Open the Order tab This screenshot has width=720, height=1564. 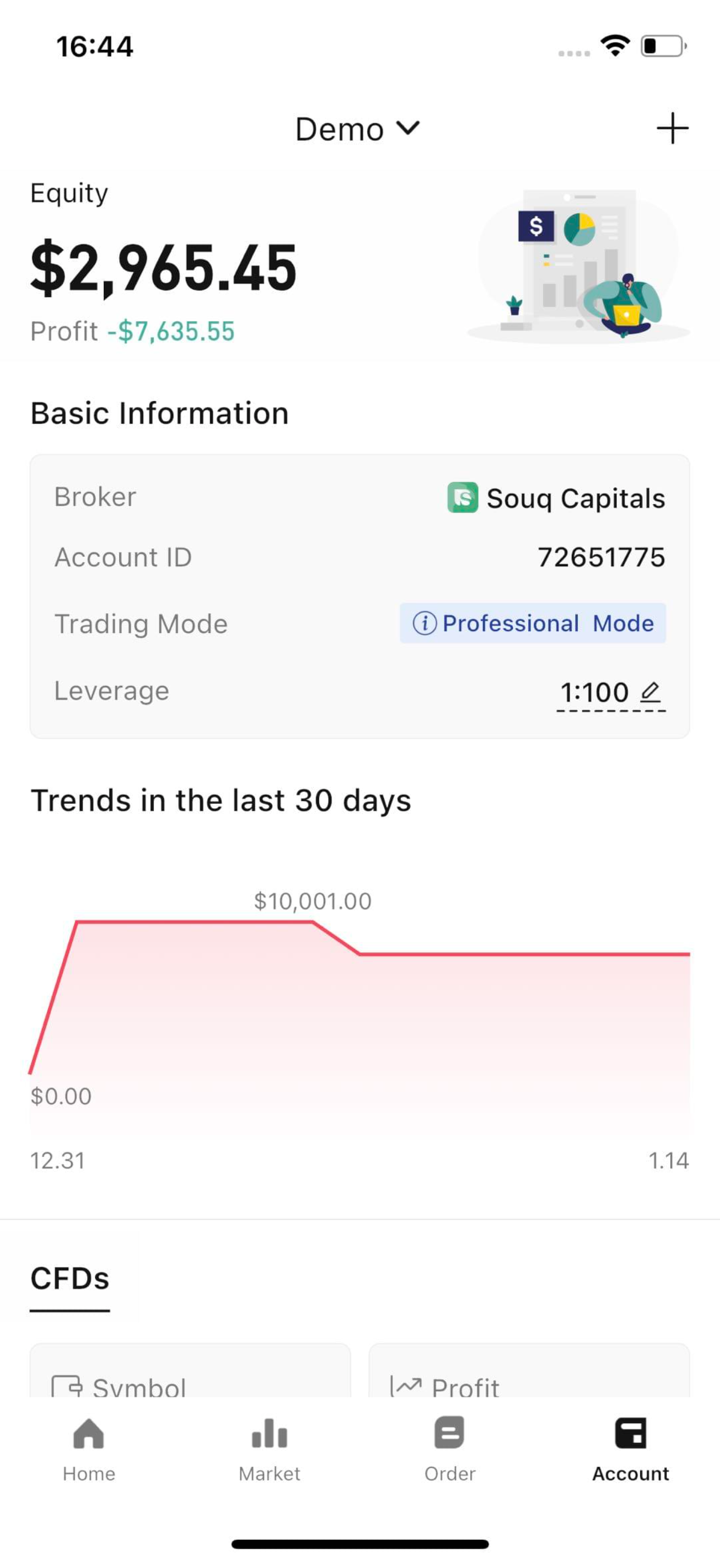pyautogui.click(x=450, y=1450)
